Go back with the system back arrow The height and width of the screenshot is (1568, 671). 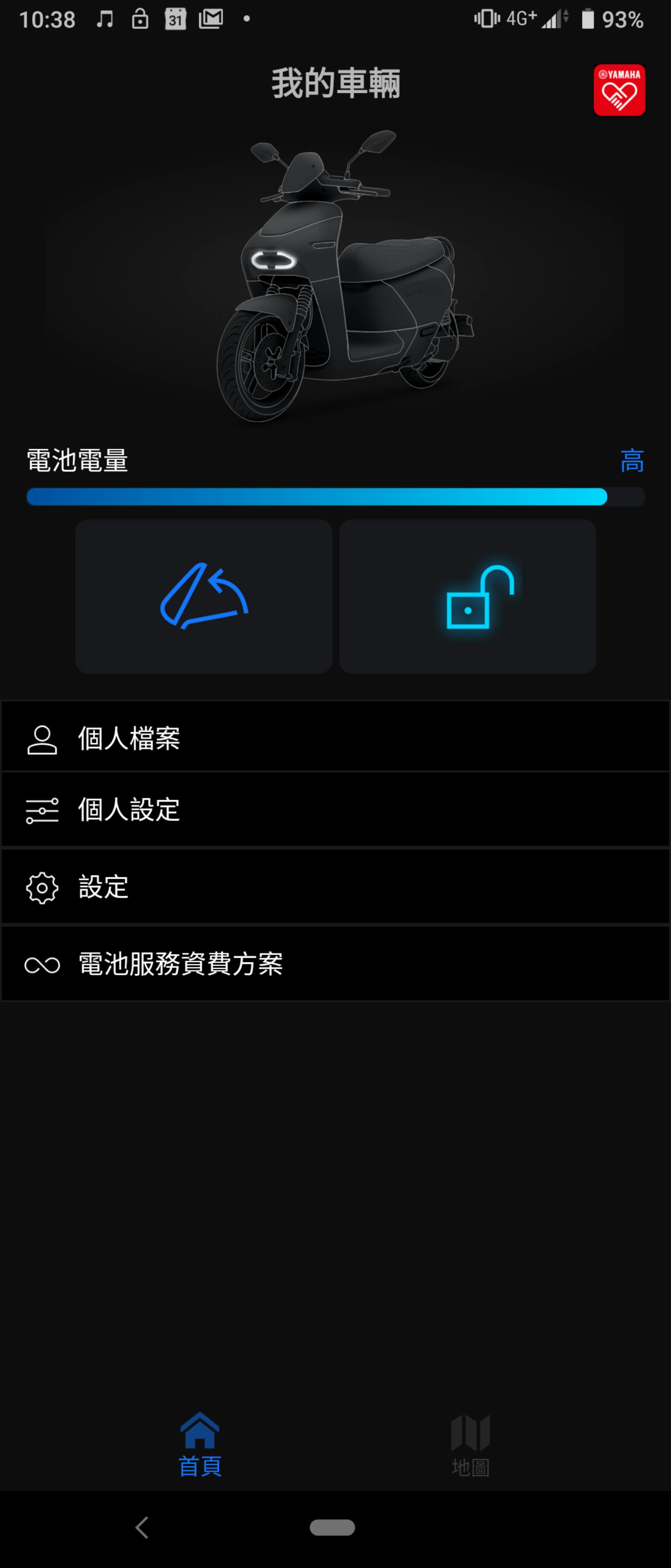tap(142, 1528)
